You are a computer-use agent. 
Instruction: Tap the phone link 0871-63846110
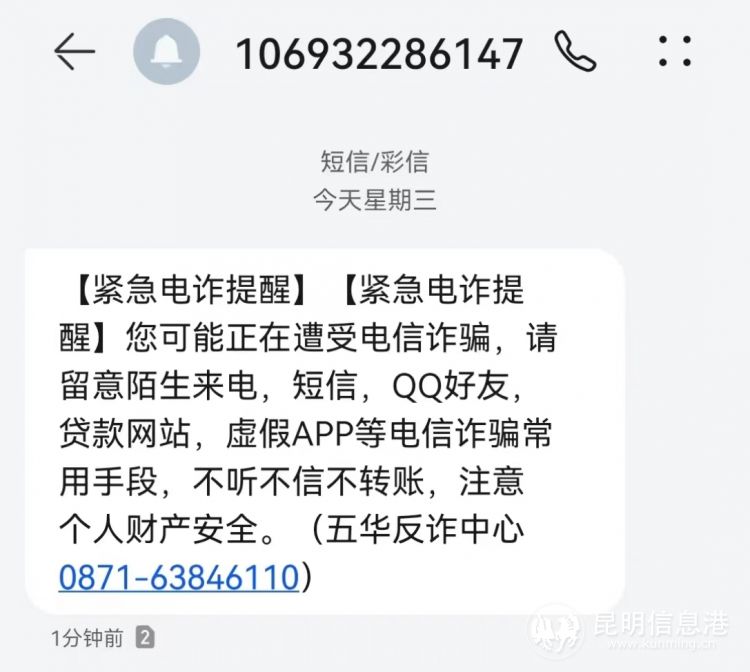pyautogui.click(x=179, y=577)
